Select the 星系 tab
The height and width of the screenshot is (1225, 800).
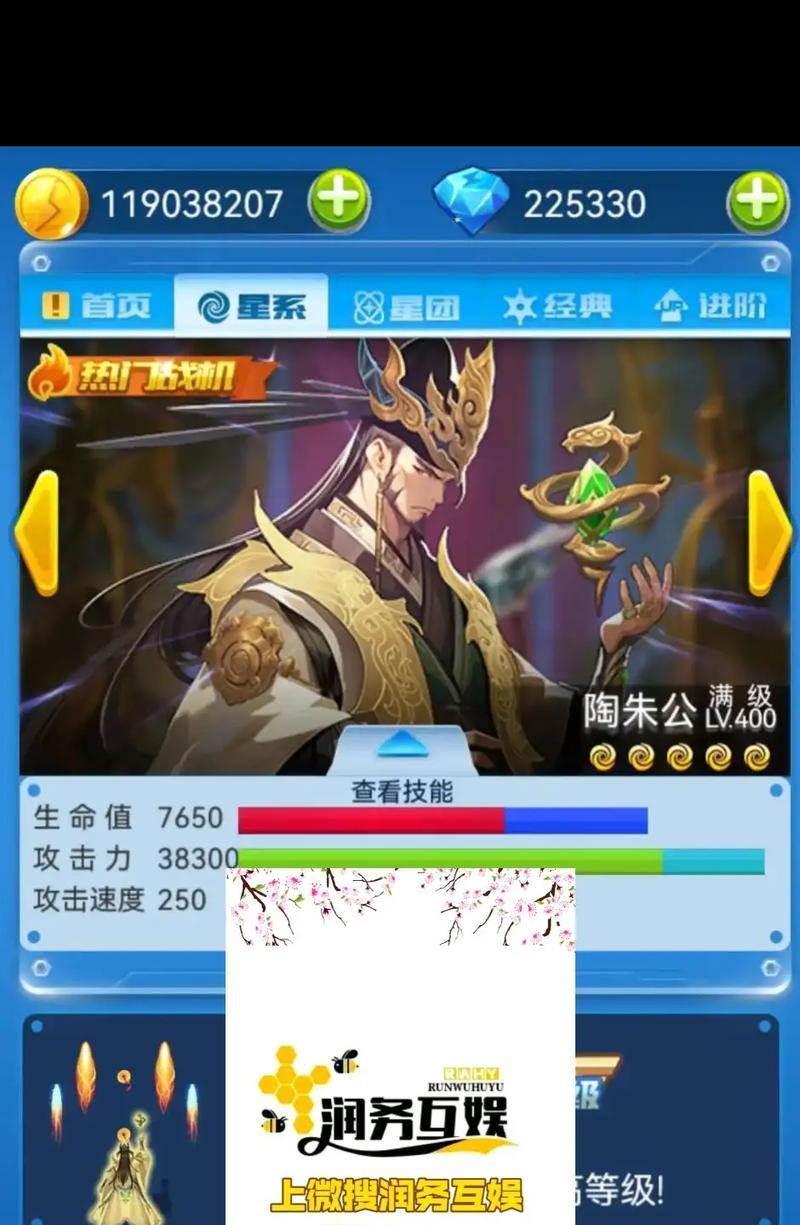click(252, 306)
